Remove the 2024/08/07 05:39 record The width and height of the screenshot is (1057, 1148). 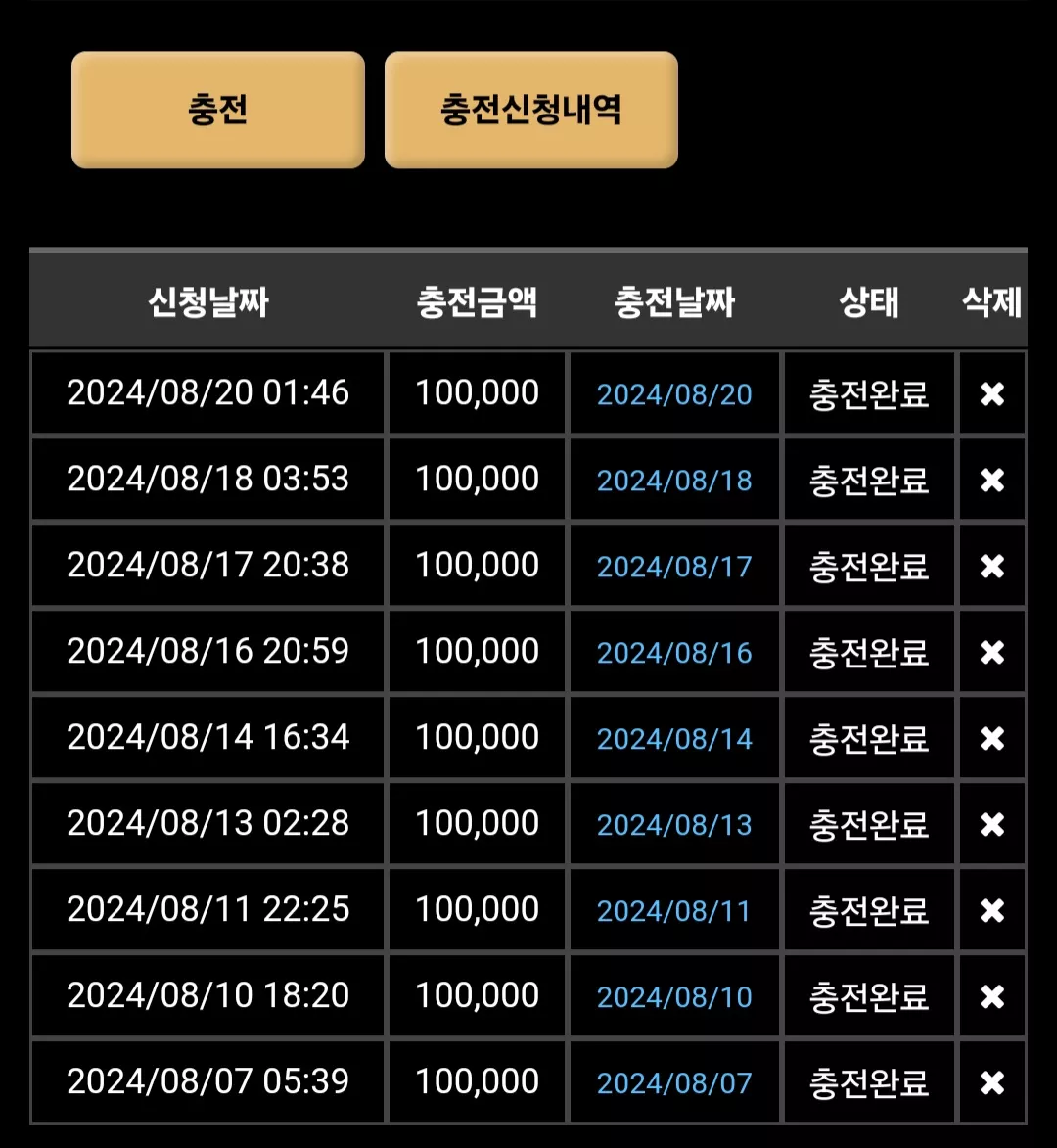coord(991,1082)
